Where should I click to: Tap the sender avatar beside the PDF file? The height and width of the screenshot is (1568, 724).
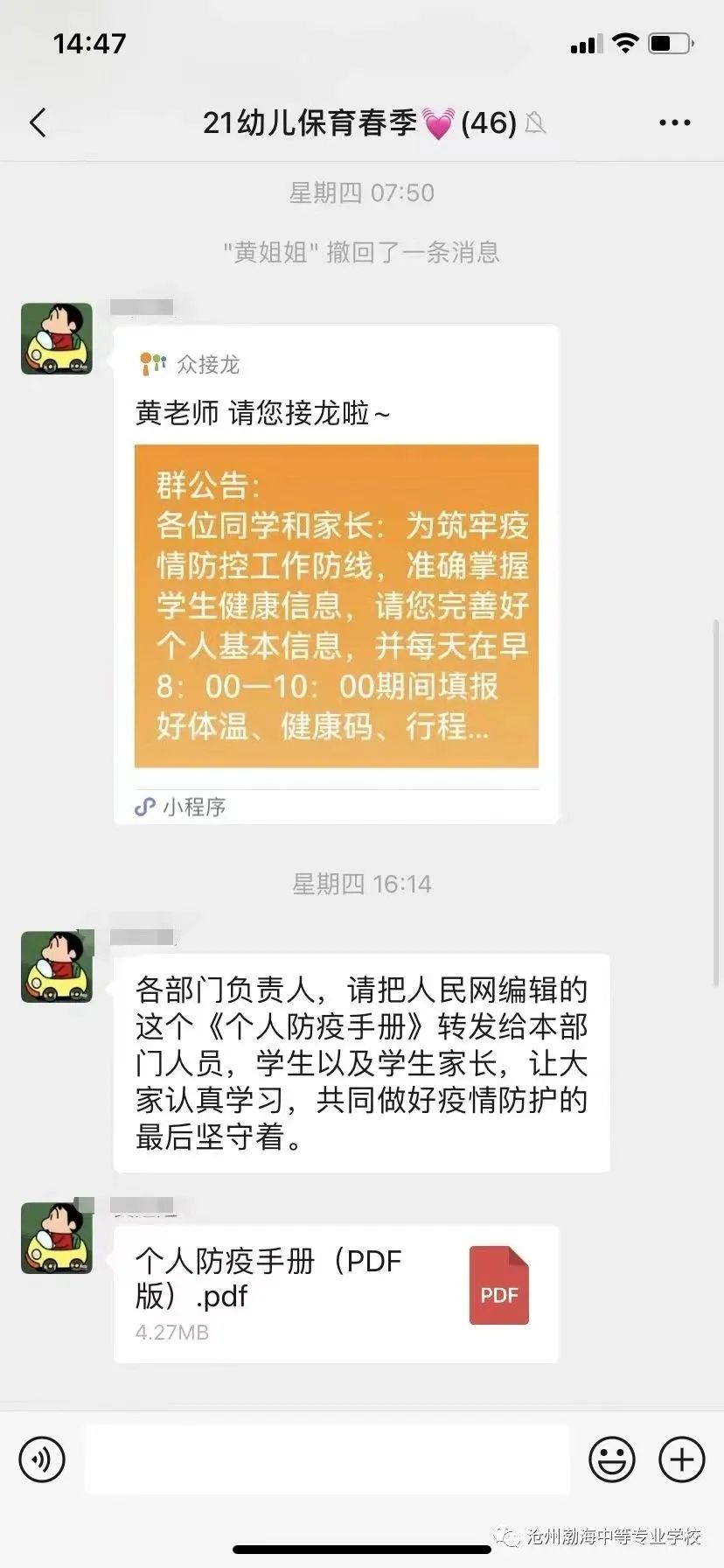[57, 1238]
